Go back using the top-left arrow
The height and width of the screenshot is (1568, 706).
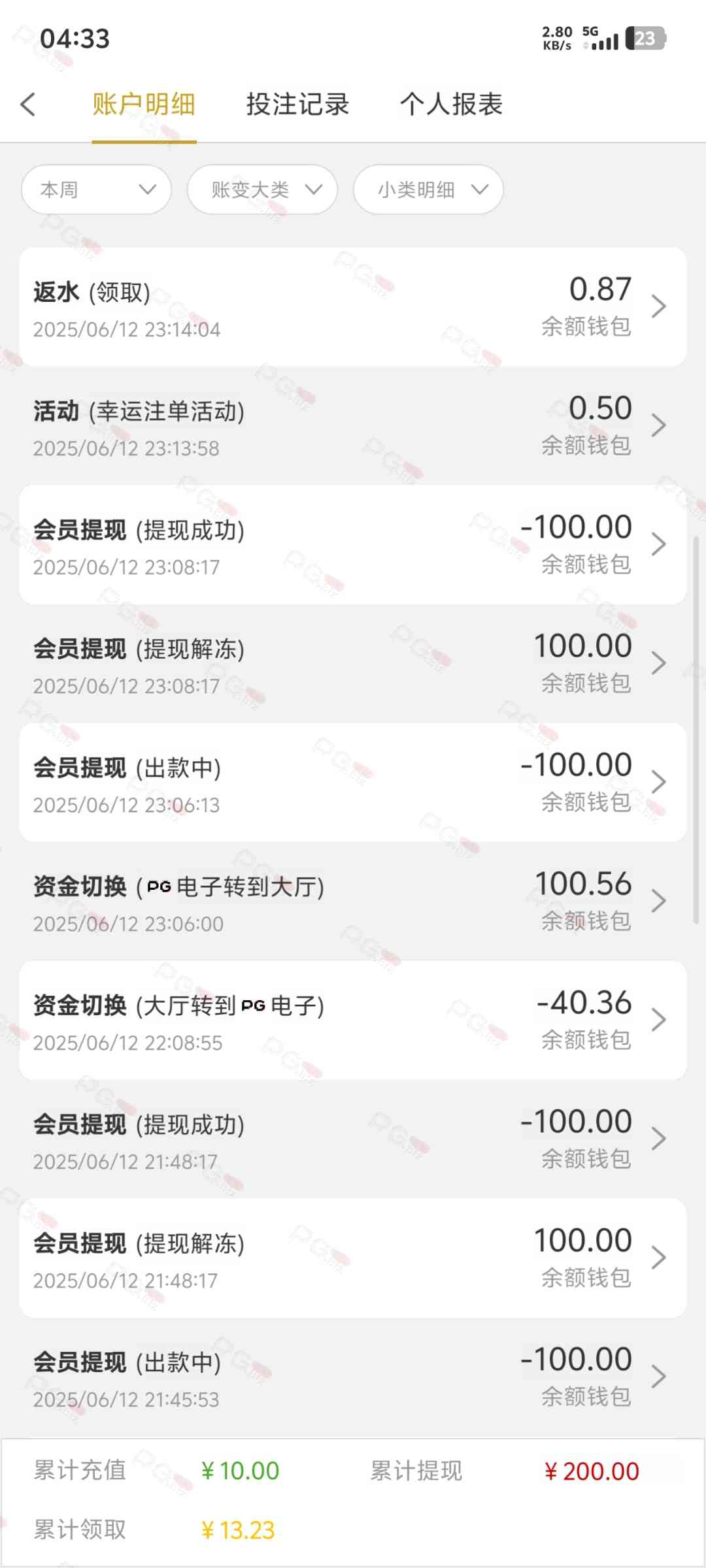pyautogui.click(x=27, y=105)
